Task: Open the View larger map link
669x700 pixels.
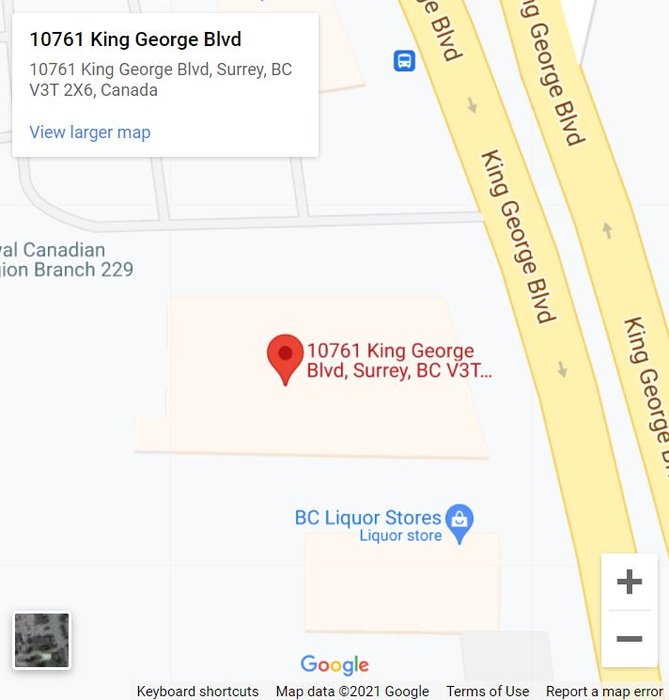Action: click(x=90, y=132)
